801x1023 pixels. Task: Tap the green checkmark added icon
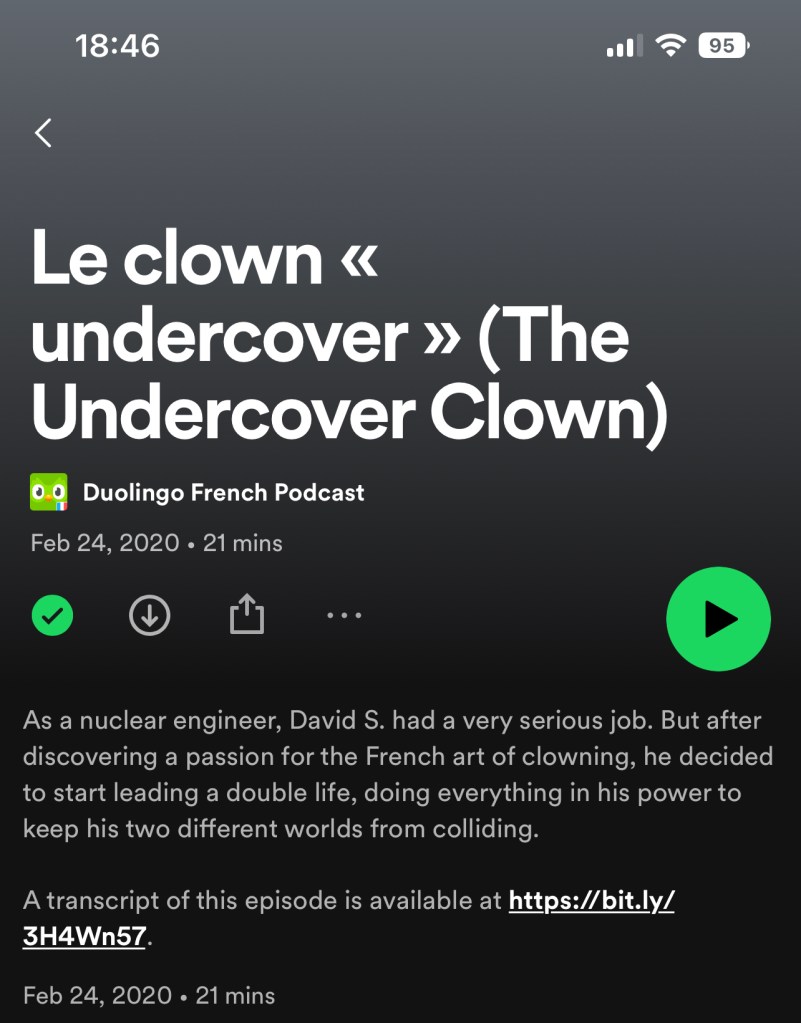51,616
